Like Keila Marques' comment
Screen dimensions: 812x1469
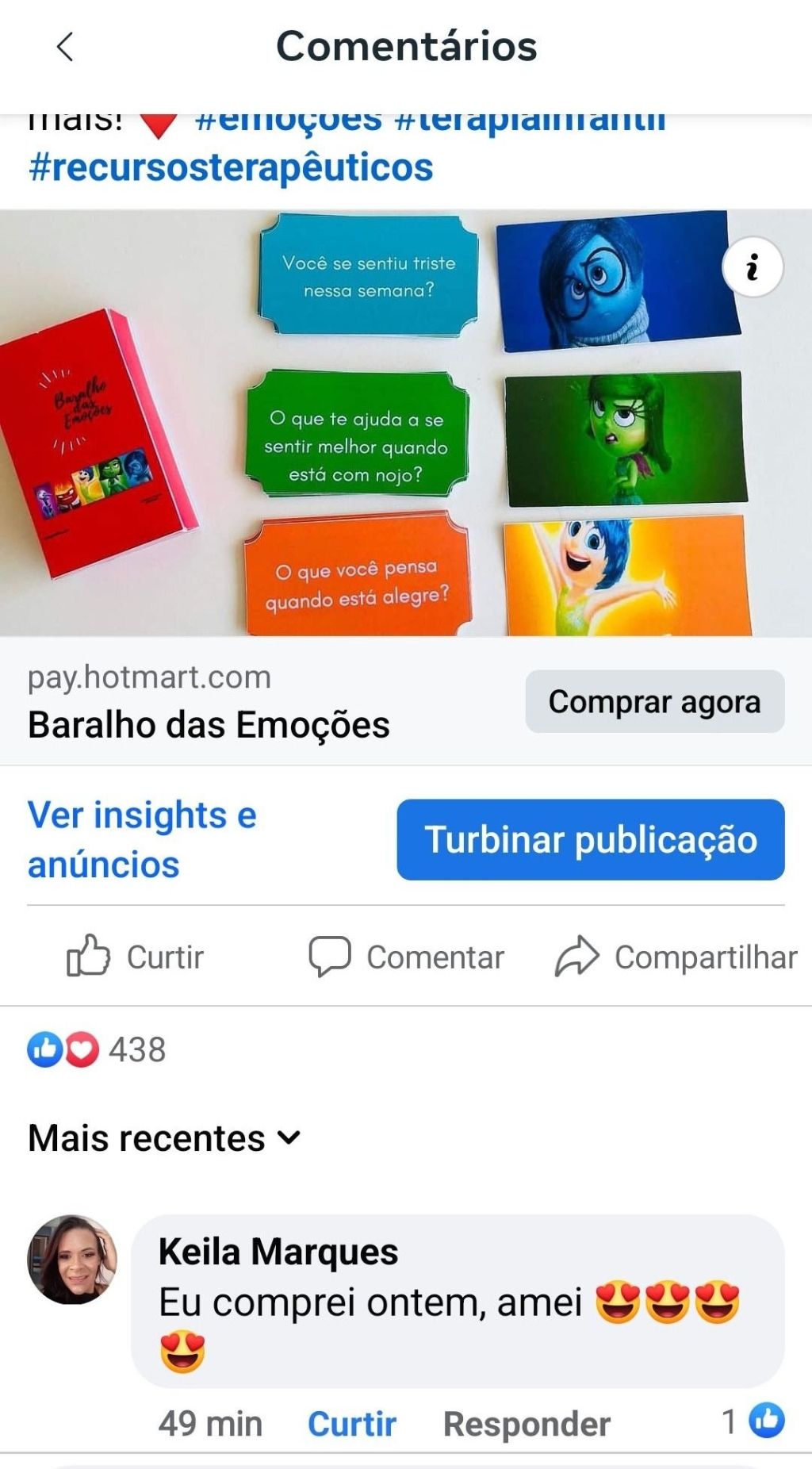coord(351,1424)
